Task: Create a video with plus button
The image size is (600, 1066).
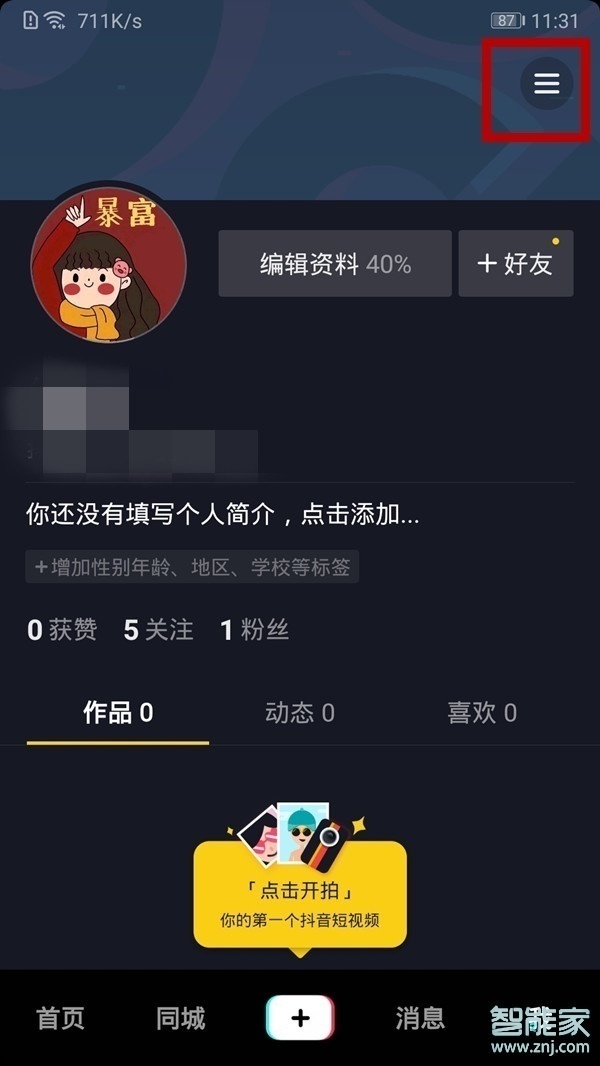Action: (x=300, y=1018)
